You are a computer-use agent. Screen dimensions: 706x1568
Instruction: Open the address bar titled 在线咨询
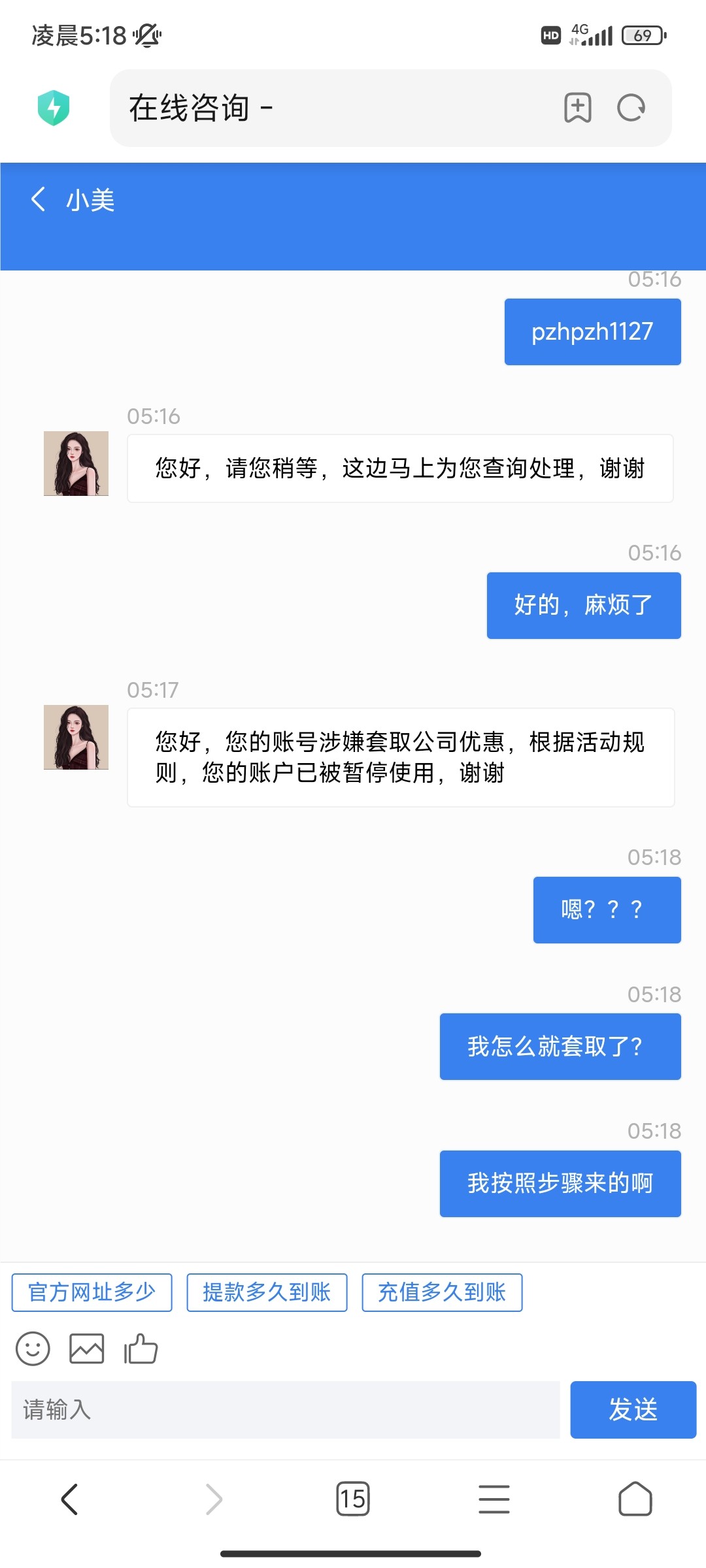coord(327,108)
